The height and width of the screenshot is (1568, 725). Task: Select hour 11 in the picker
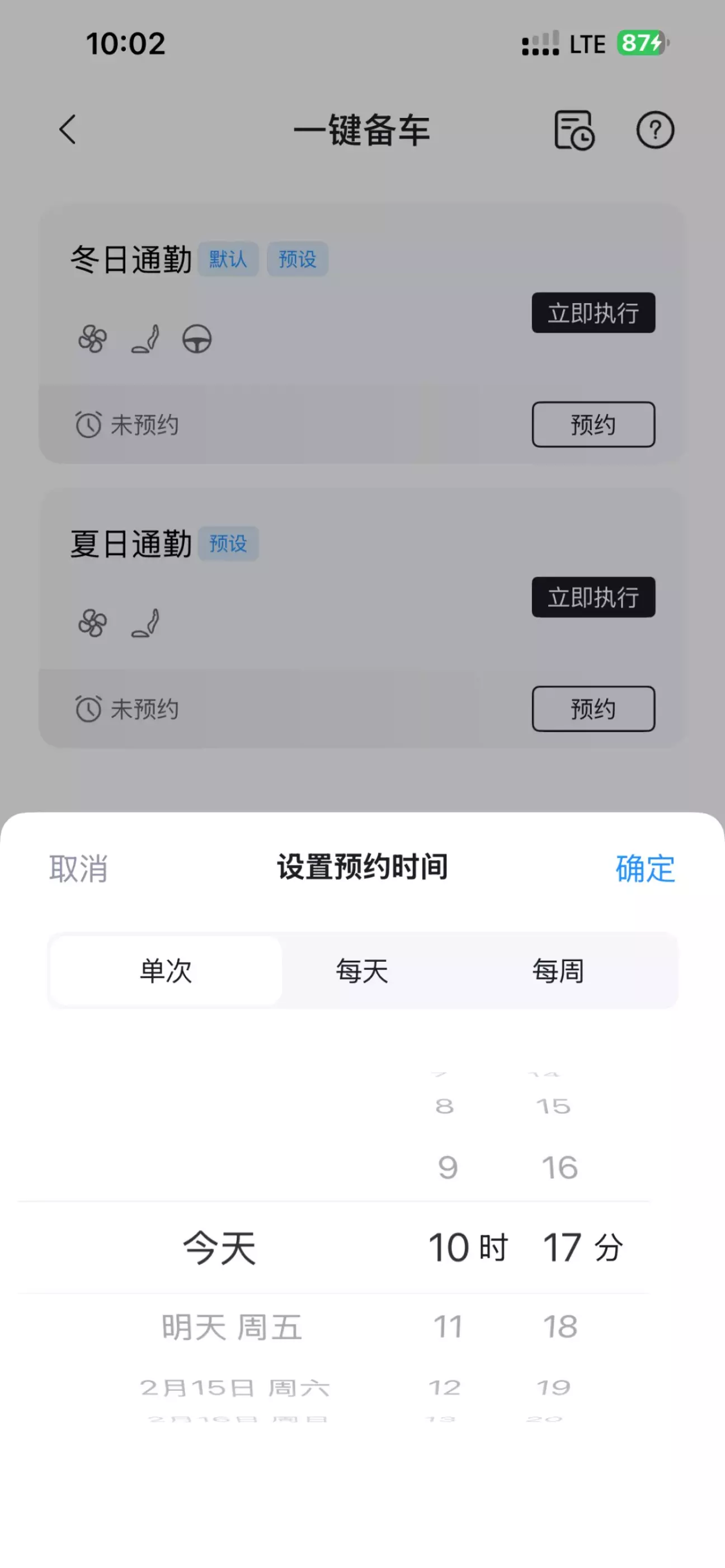coord(448,1326)
